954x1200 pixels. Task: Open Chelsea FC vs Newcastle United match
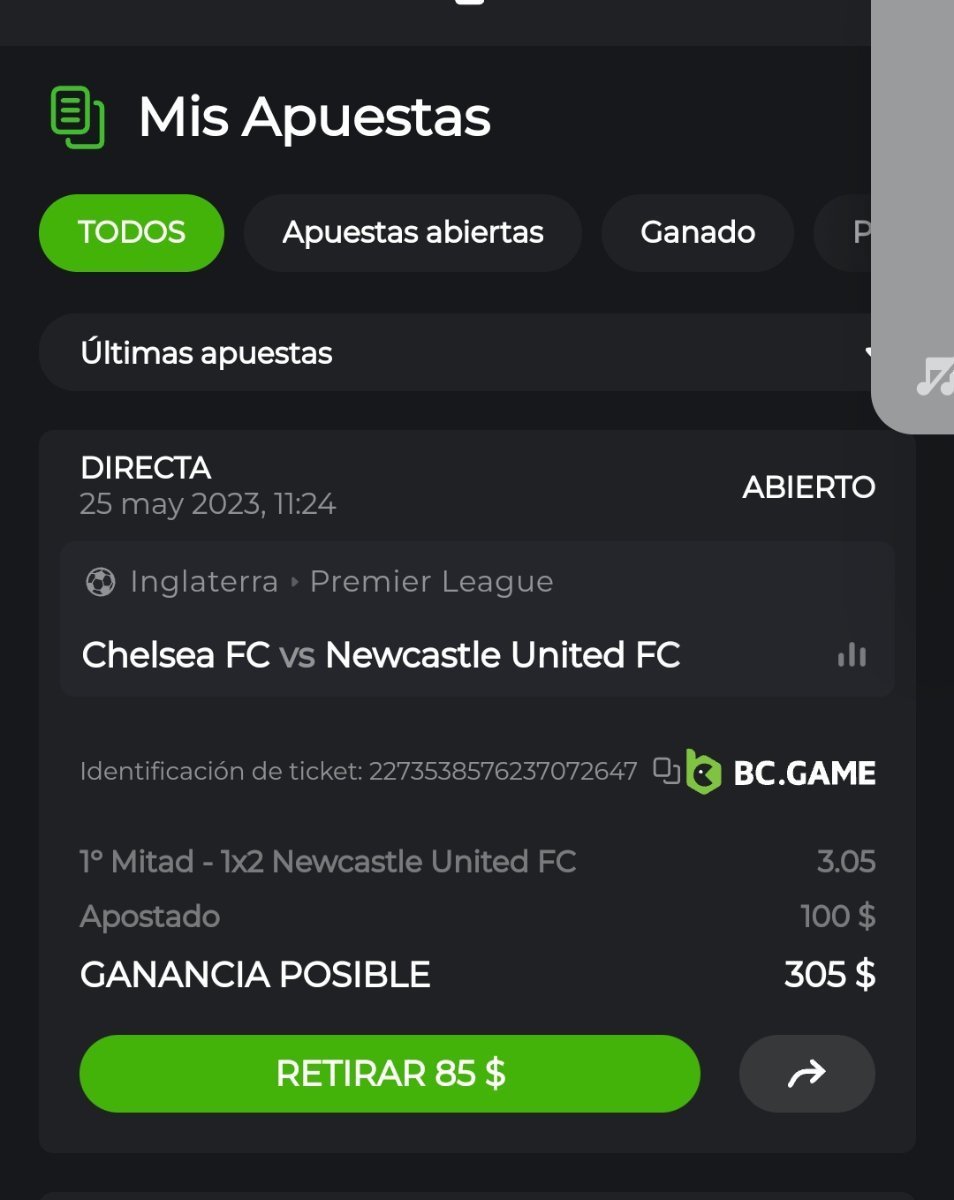pos(380,655)
